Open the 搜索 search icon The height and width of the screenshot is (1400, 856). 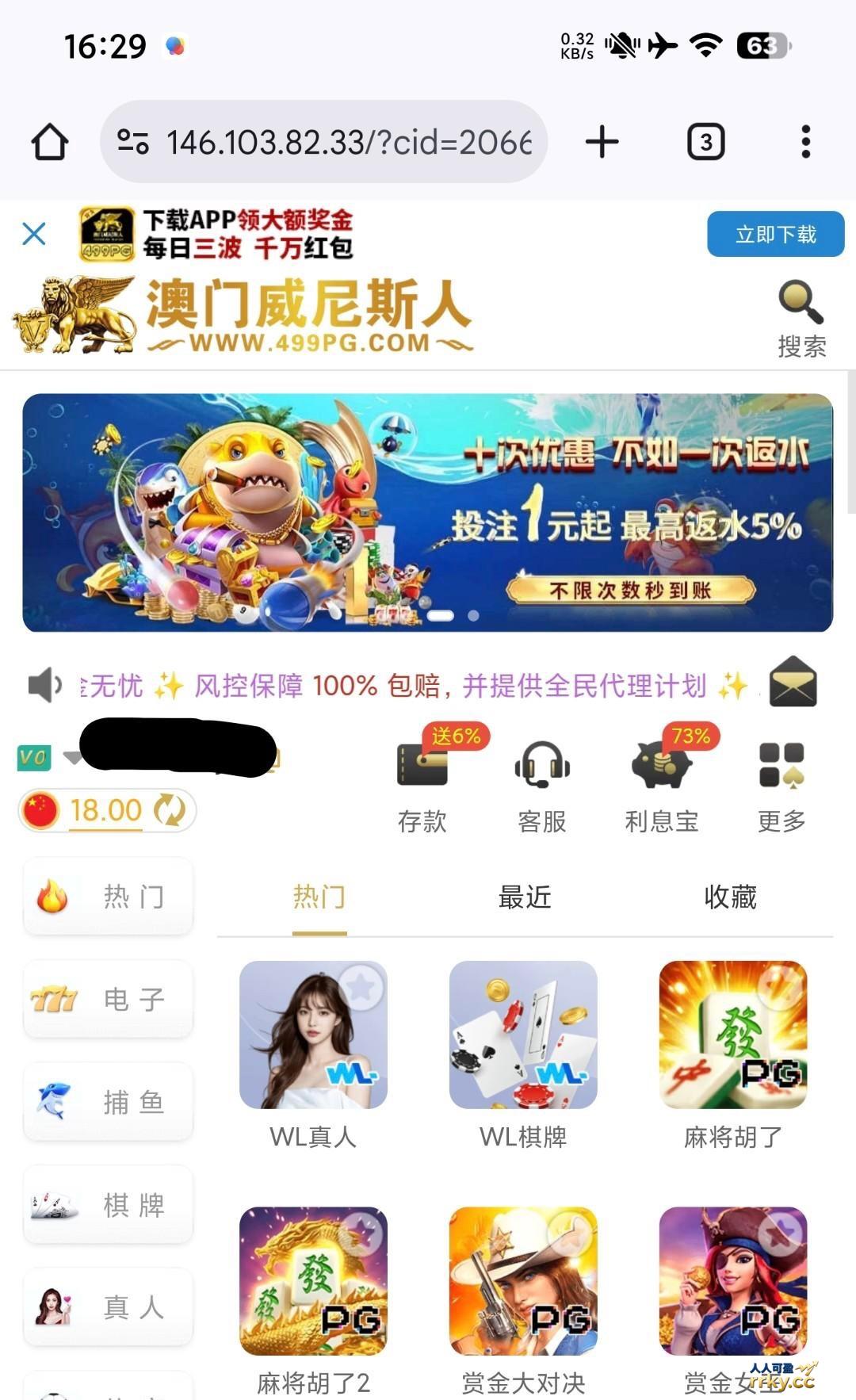[800, 301]
